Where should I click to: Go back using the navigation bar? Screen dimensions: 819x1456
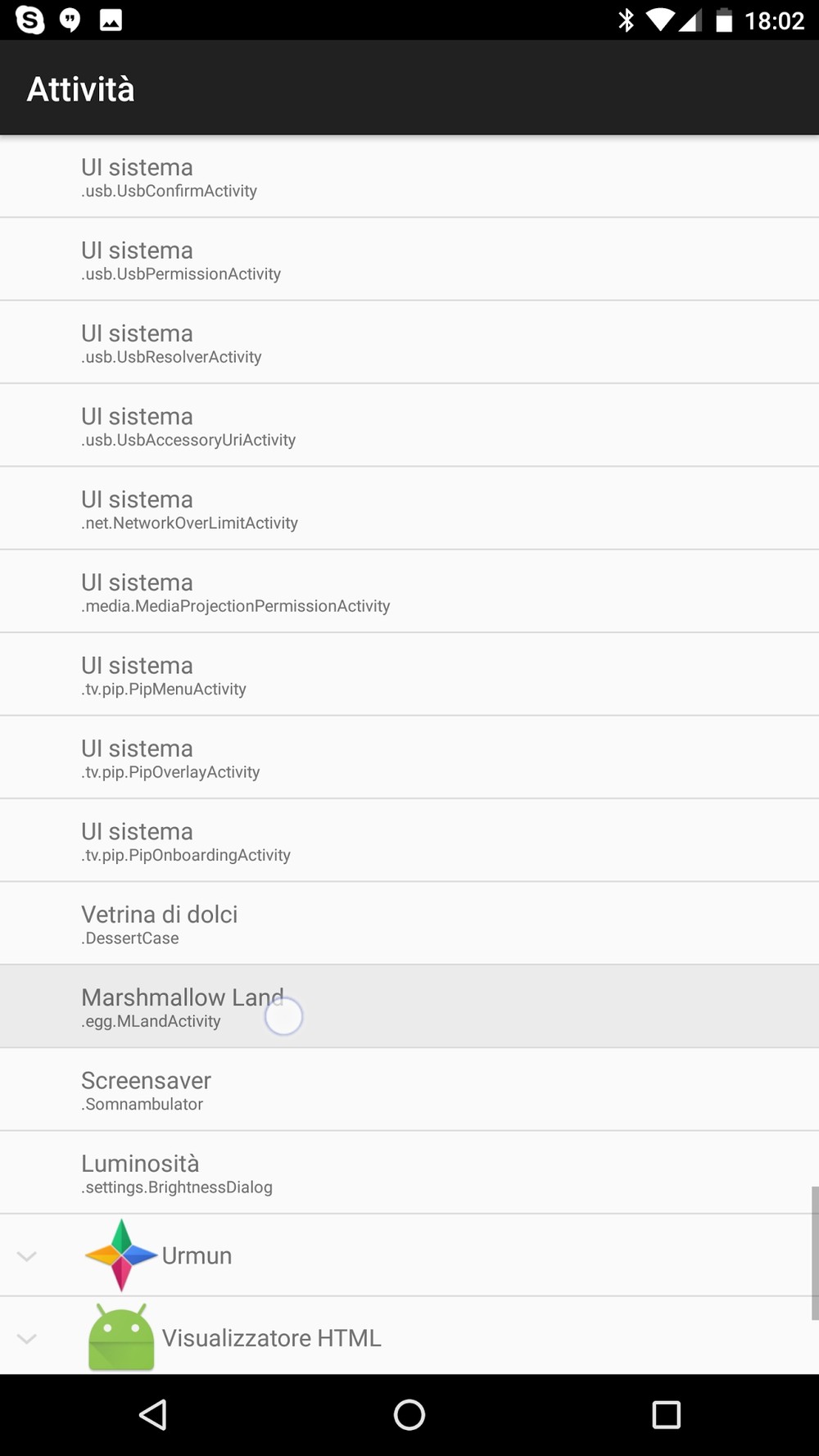click(153, 1414)
